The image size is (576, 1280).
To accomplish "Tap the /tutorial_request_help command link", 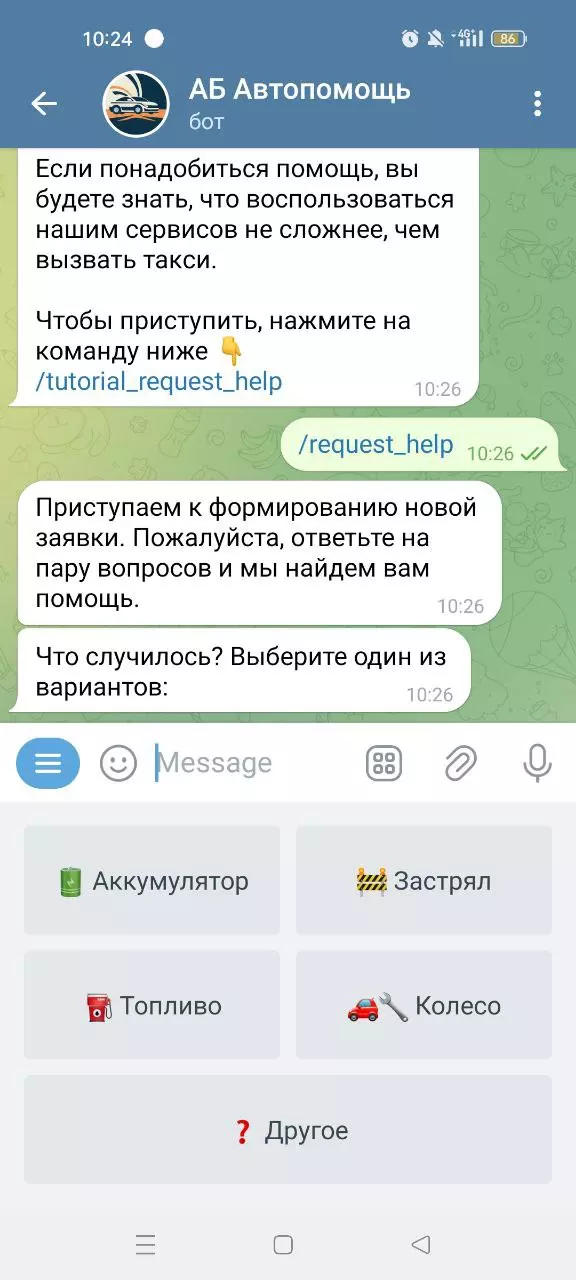I will (159, 381).
